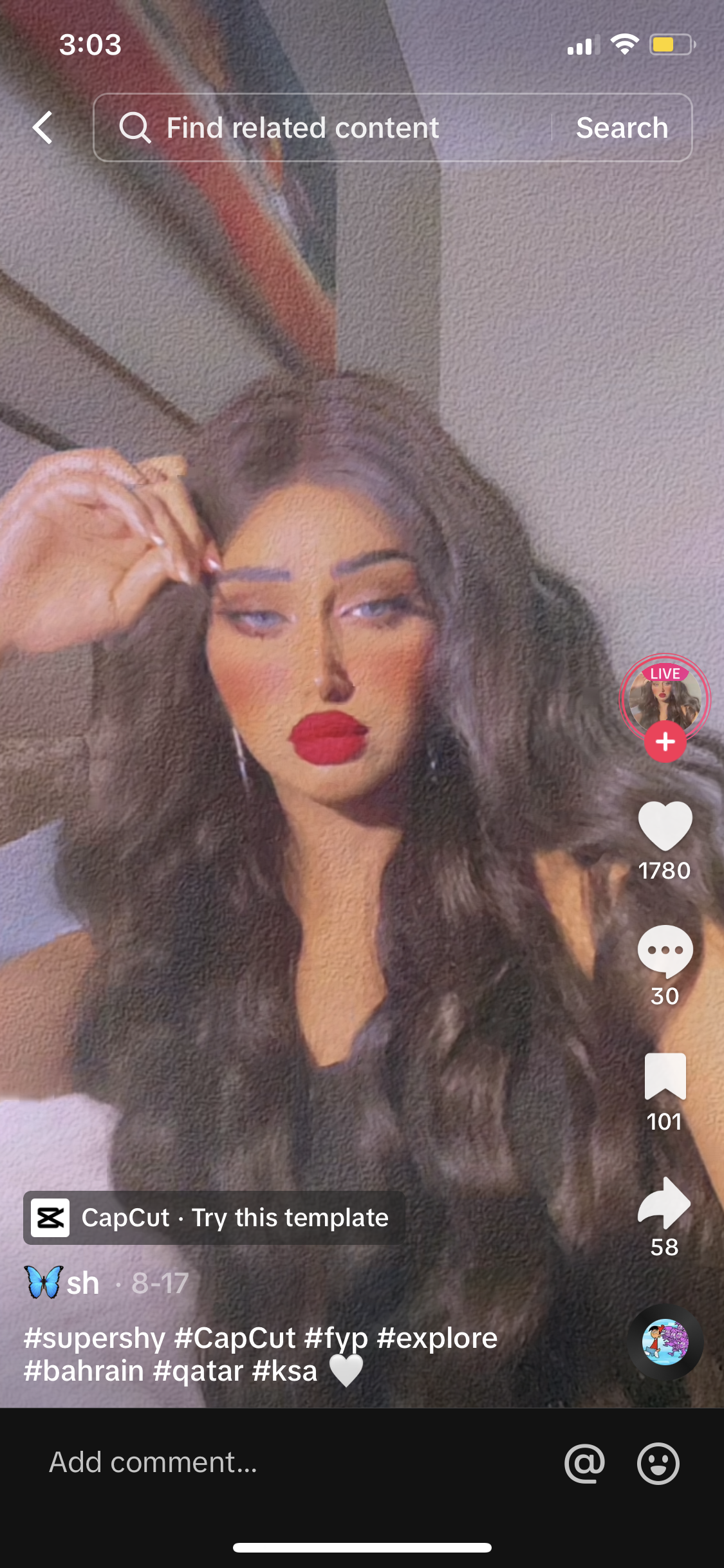Open the #bahrain hashtag
Viewport: 724px width, 1568px height.
[x=84, y=1372]
